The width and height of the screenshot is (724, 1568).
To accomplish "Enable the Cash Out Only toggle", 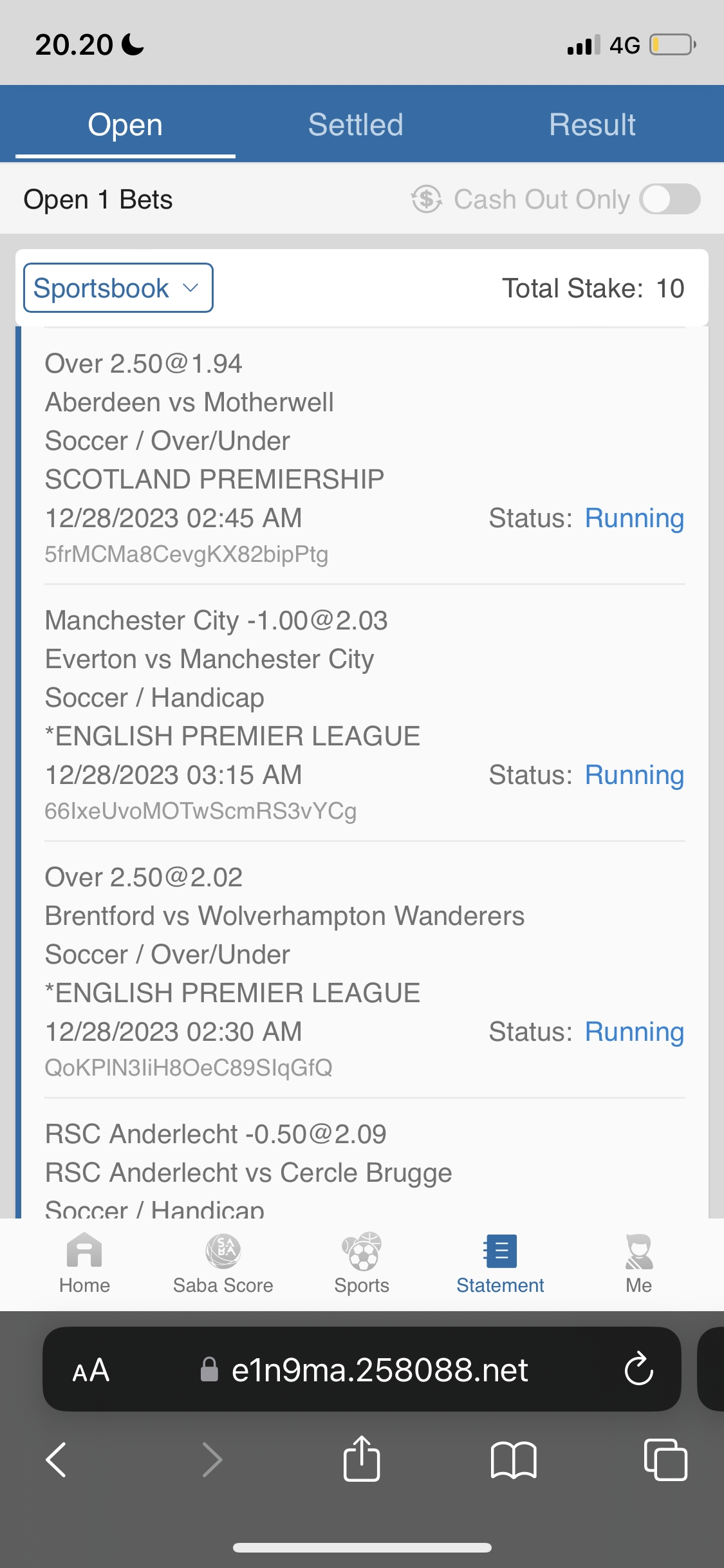I will click(669, 199).
